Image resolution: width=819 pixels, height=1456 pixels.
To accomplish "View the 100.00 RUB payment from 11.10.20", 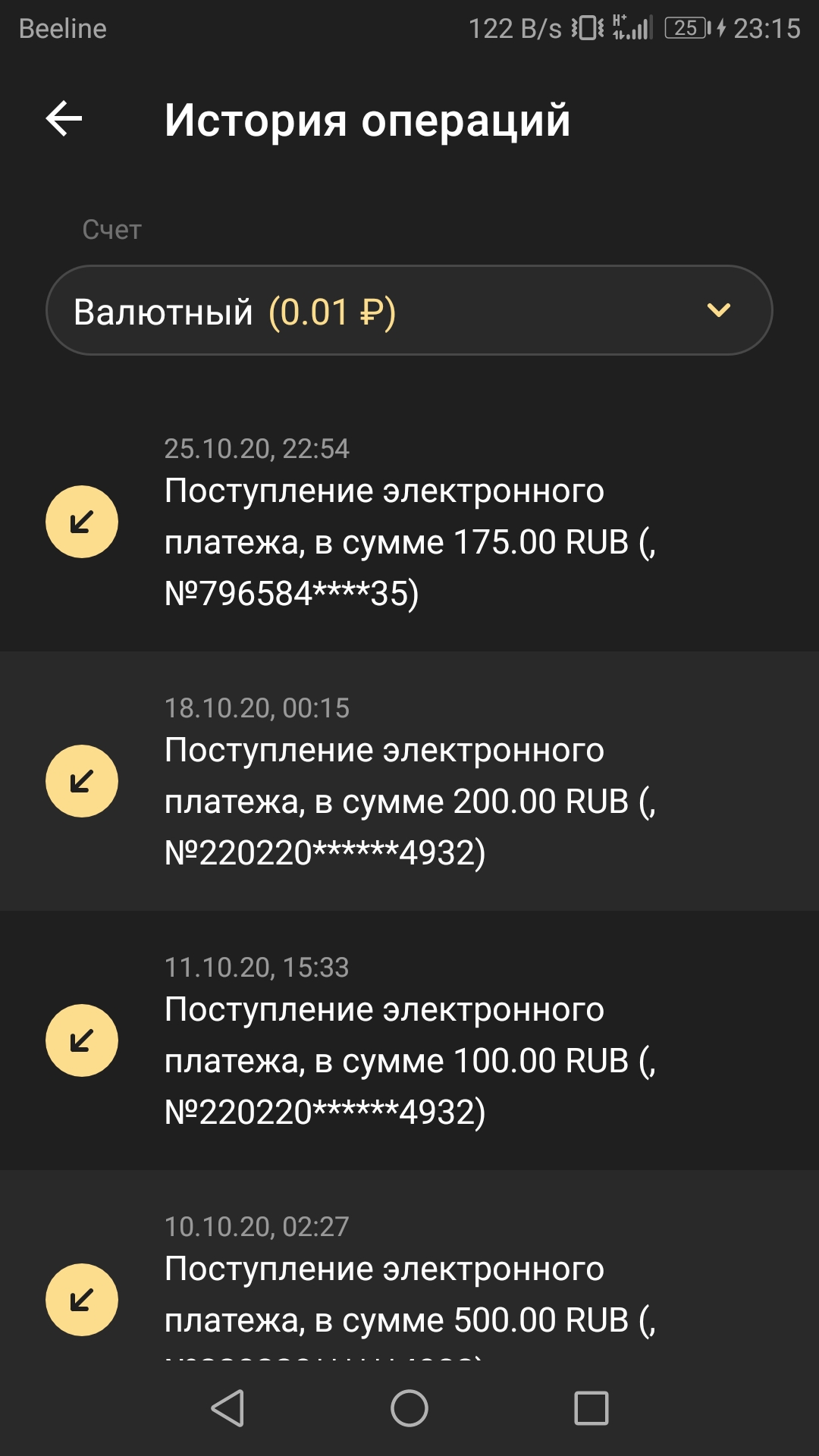I will tap(409, 1042).
